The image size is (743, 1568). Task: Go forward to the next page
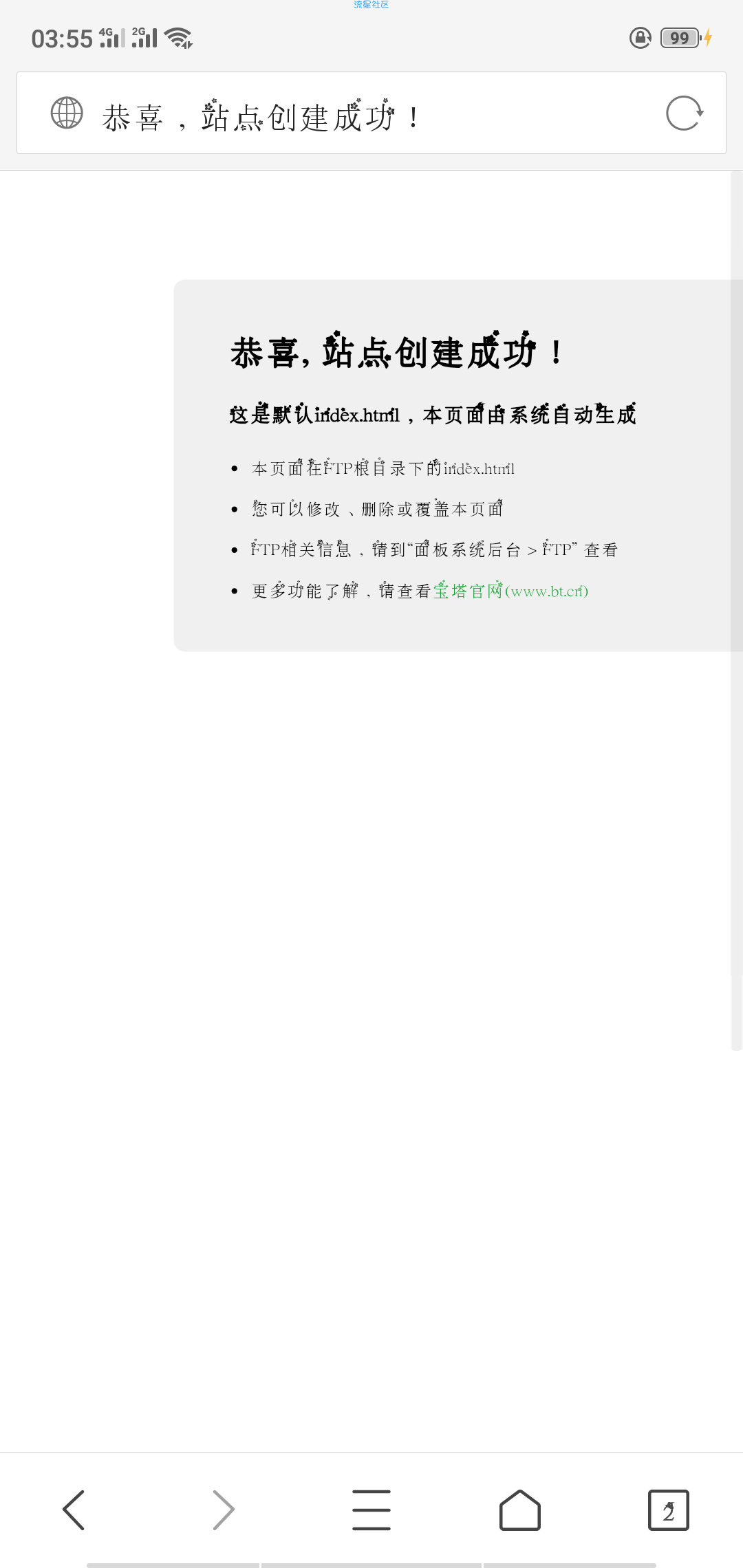223,1510
